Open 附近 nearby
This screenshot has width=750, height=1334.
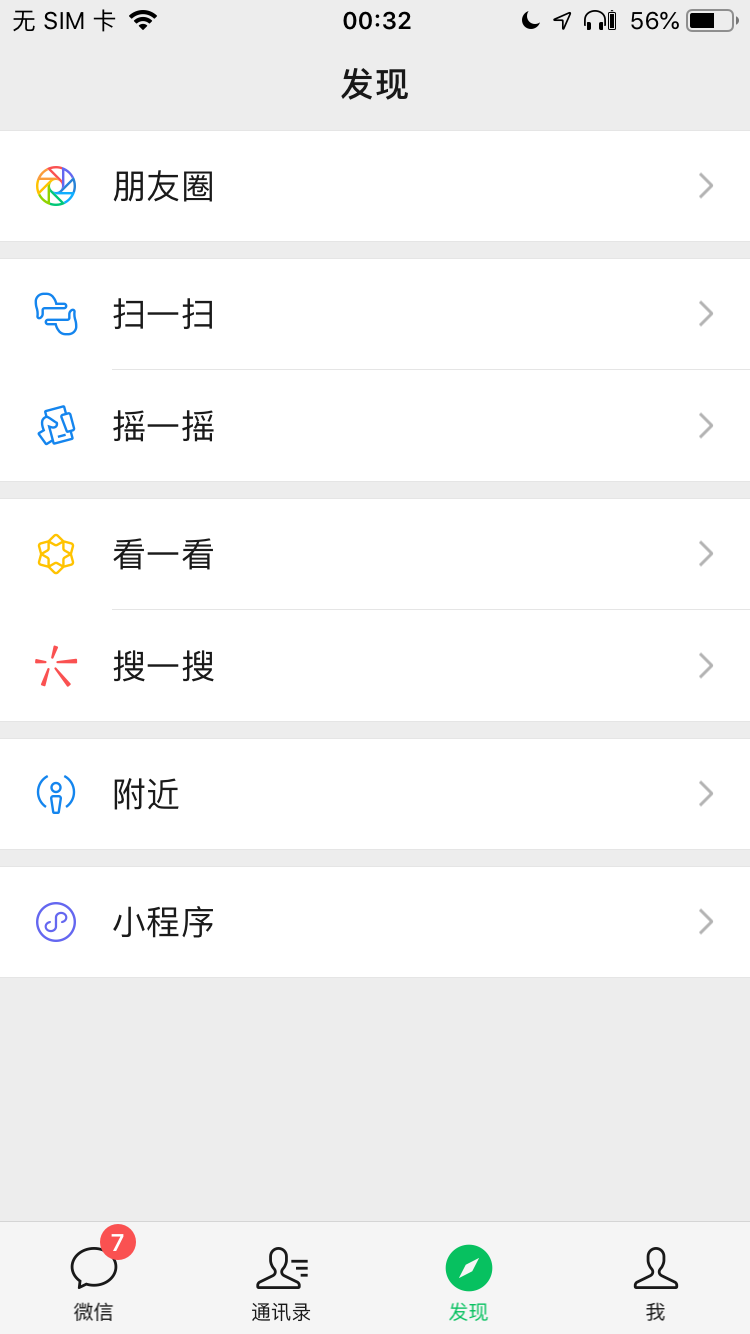[375, 794]
